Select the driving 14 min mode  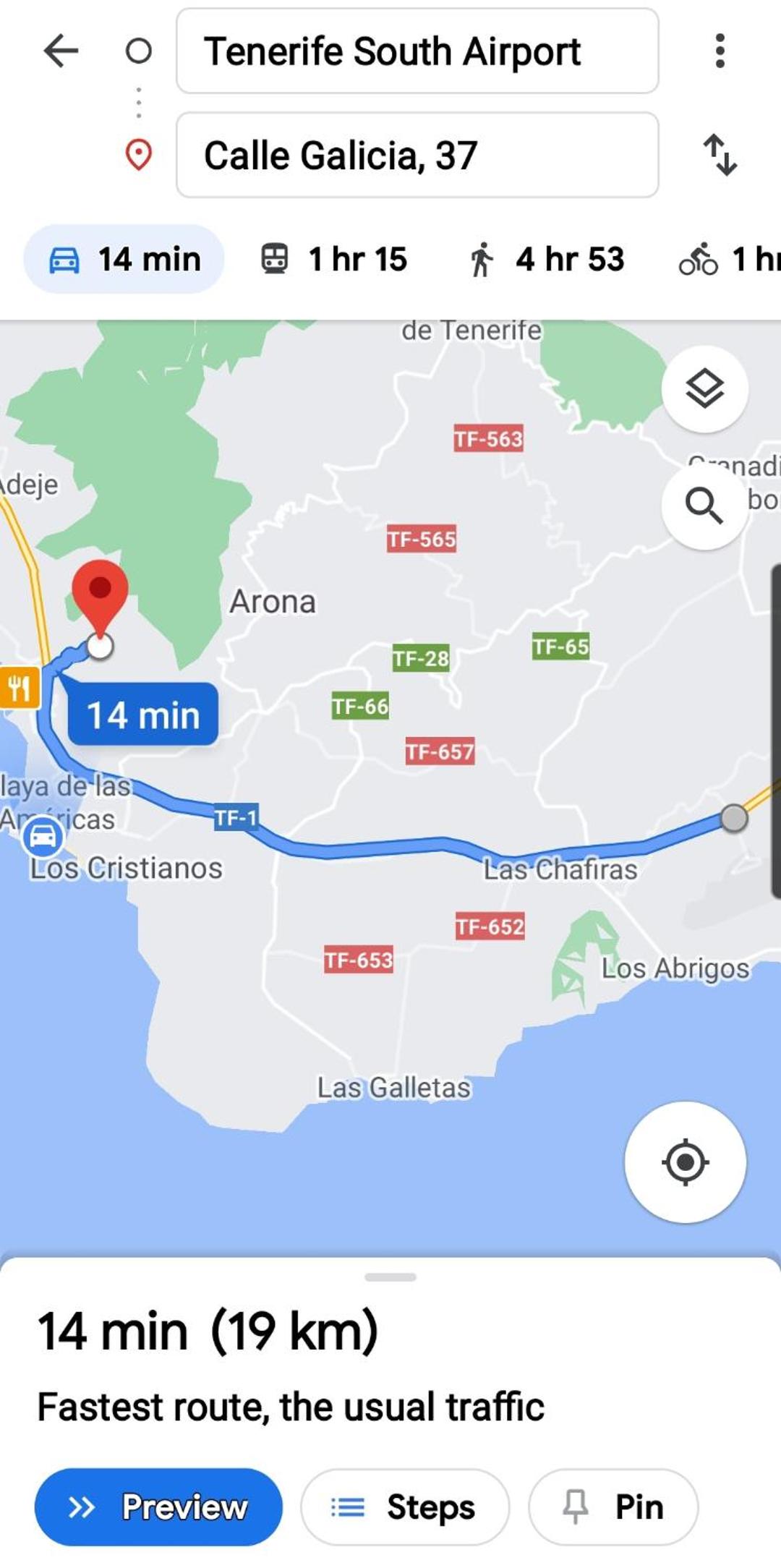coord(124,260)
